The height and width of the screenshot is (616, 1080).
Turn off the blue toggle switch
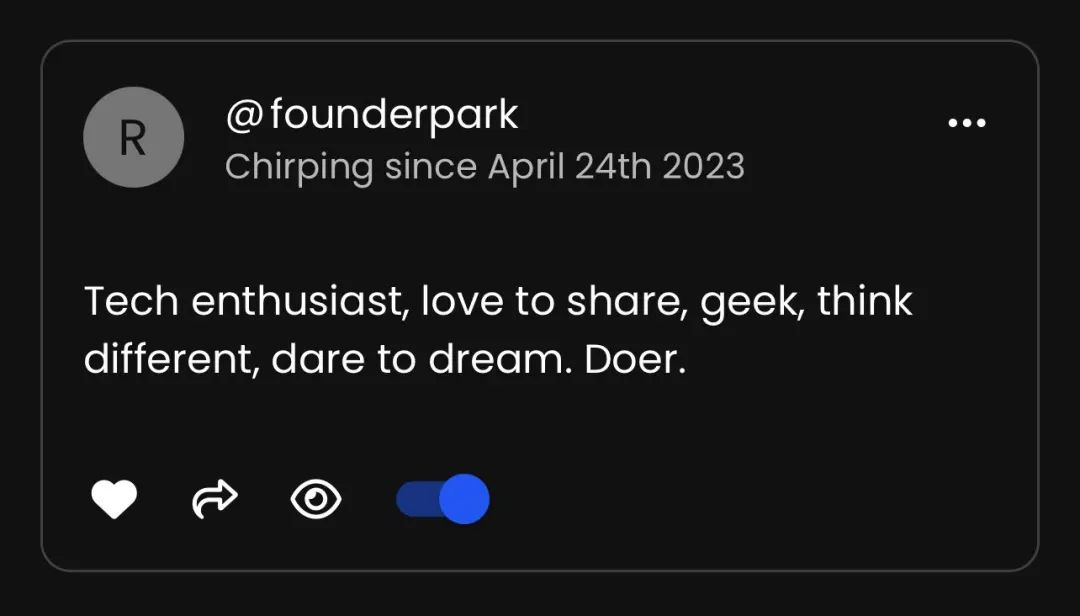click(x=443, y=499)
